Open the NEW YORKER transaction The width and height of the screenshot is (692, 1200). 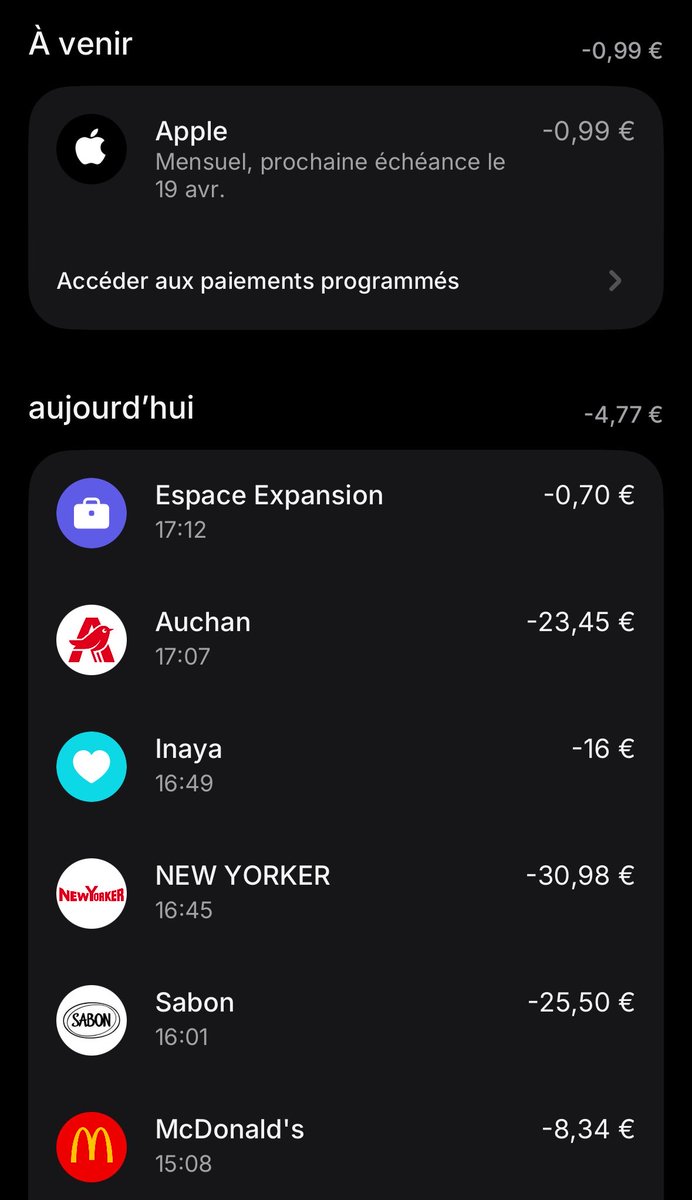click(346, 893)
